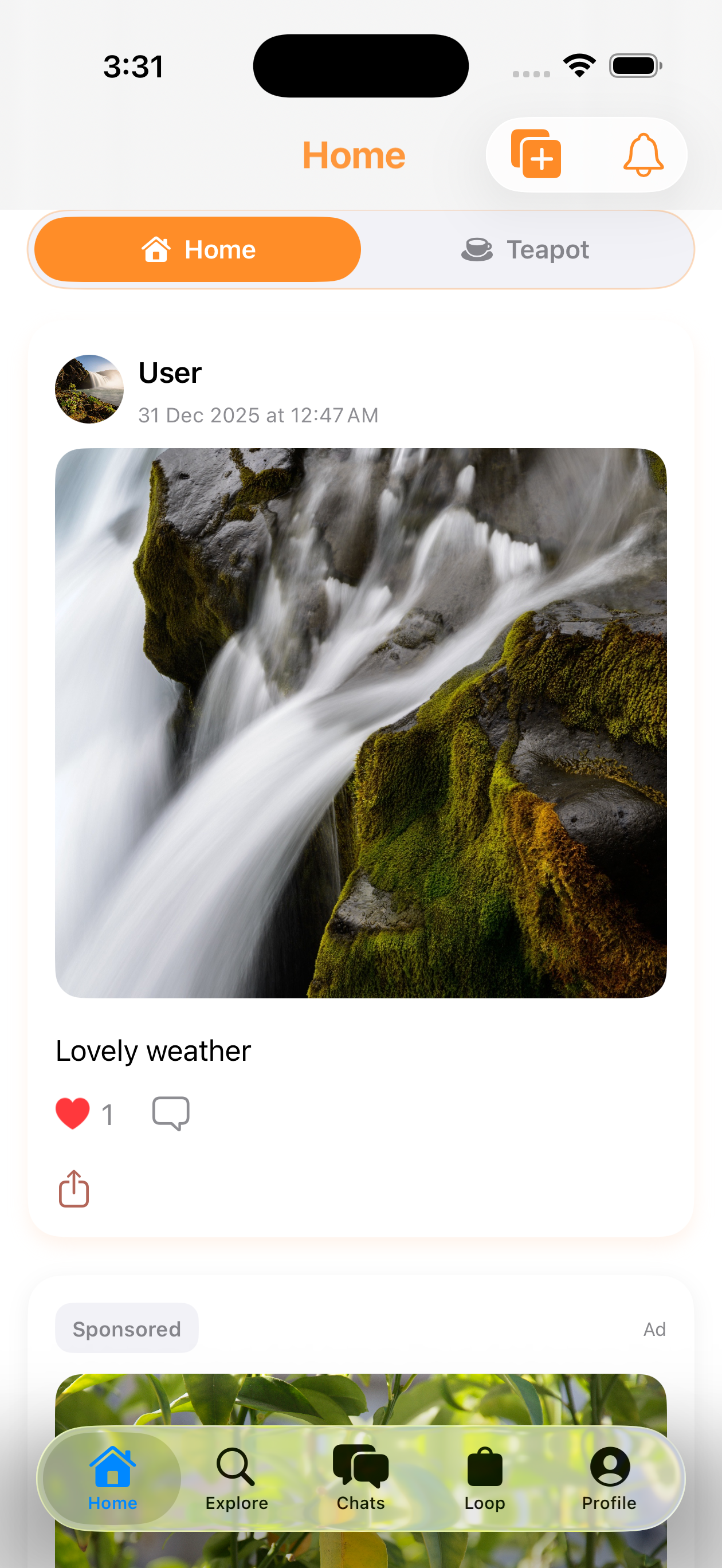
Task: Open User's profile picture
Action: point(89,389)
